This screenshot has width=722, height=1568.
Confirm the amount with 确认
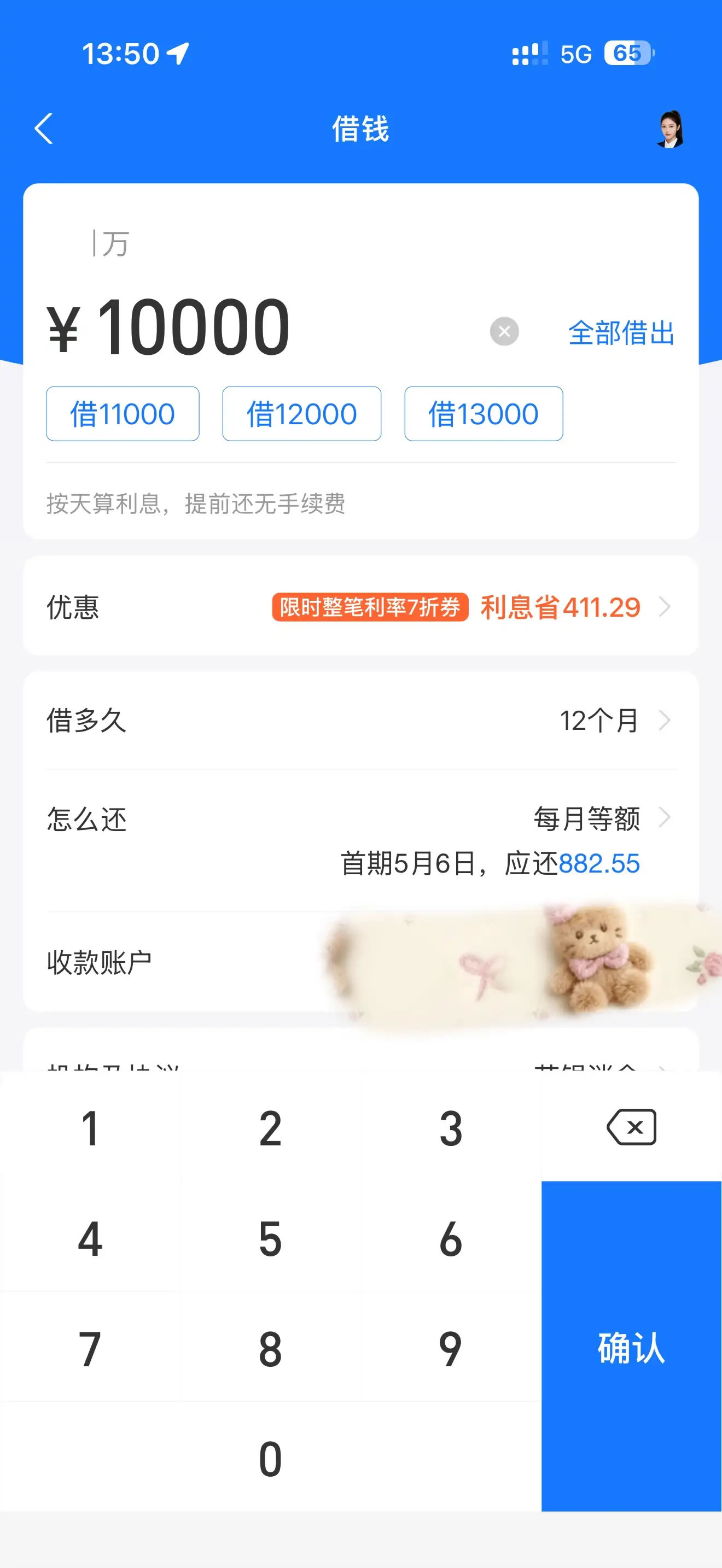click(631, 1346)
